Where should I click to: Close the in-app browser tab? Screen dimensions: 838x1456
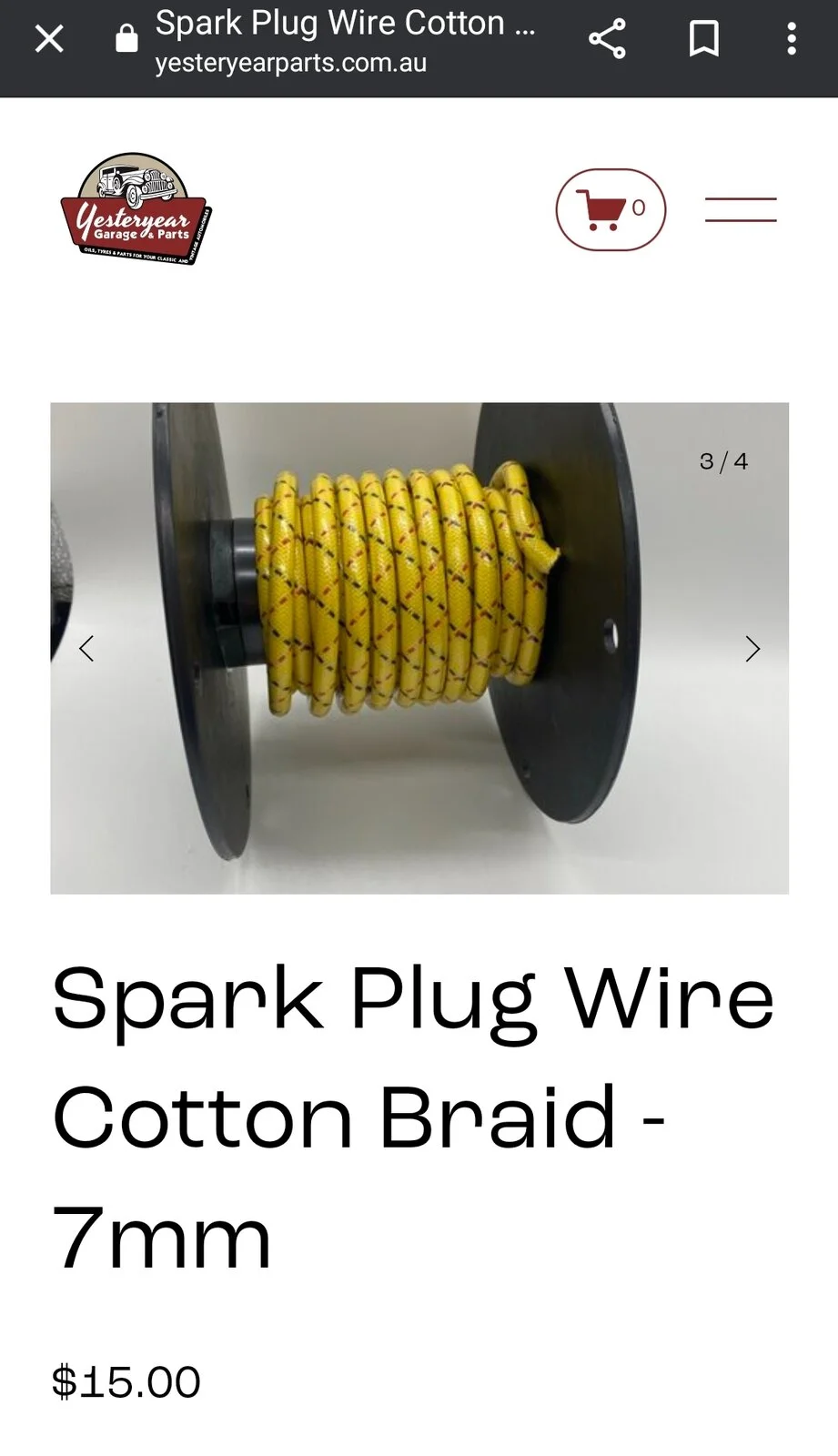tap(49, 39)
